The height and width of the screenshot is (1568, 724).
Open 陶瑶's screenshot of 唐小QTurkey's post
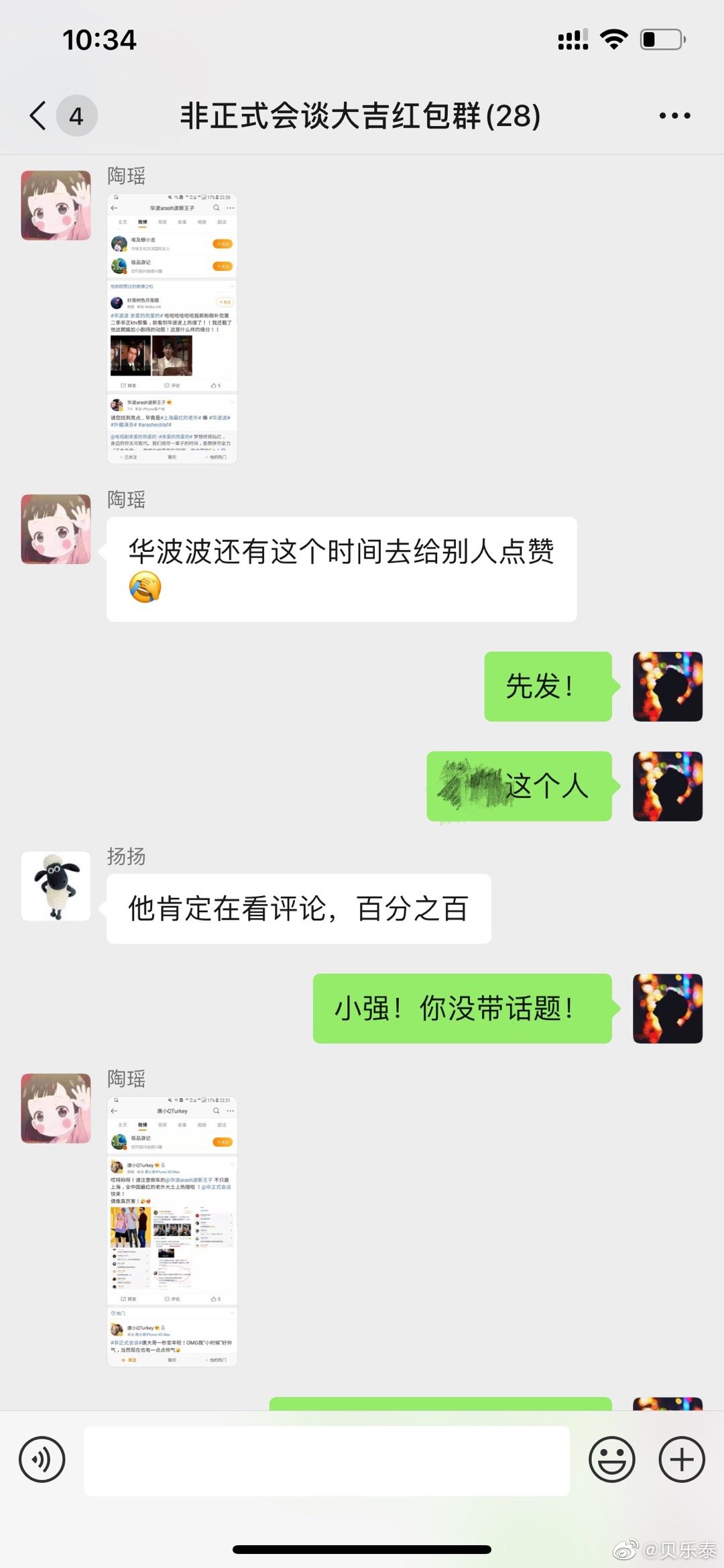tap(172, 1232)
